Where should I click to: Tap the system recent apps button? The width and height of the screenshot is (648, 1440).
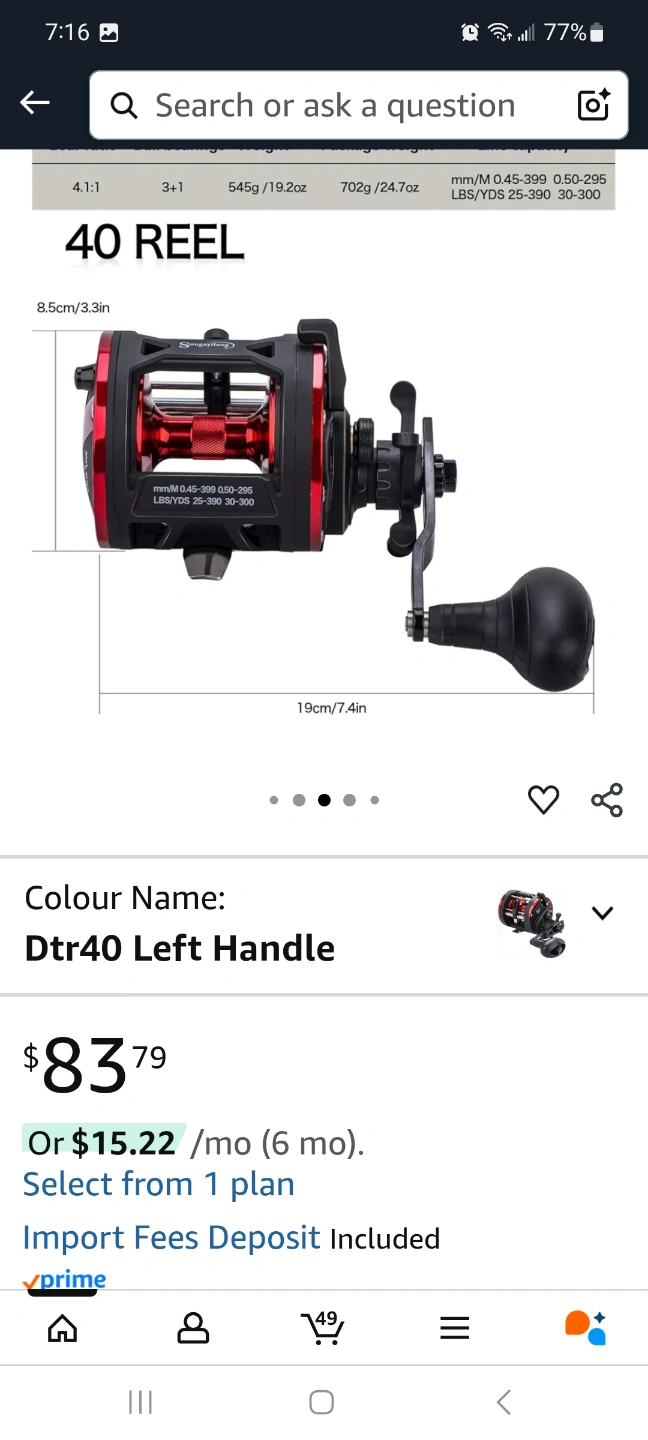140,1402
